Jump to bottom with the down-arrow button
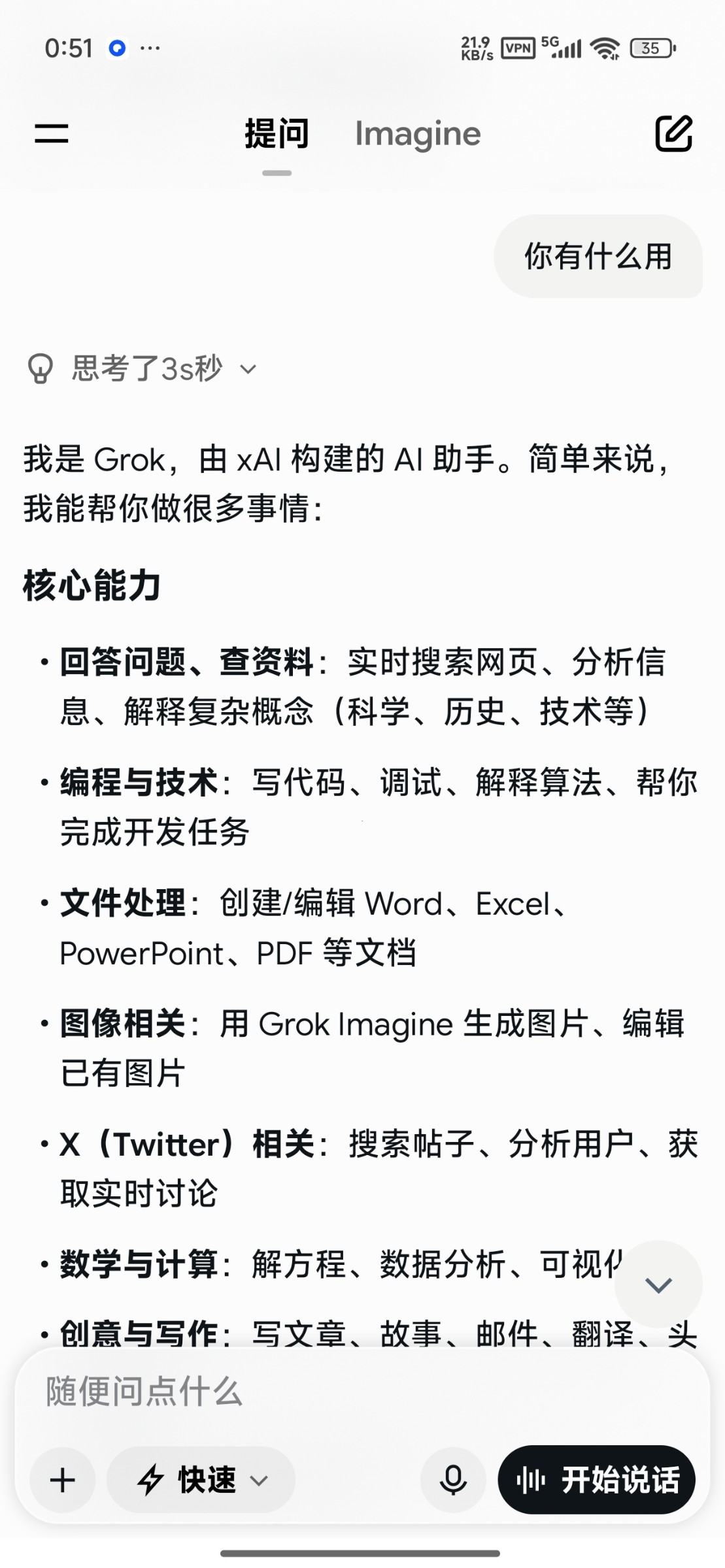 click(x=658, y=1284)
